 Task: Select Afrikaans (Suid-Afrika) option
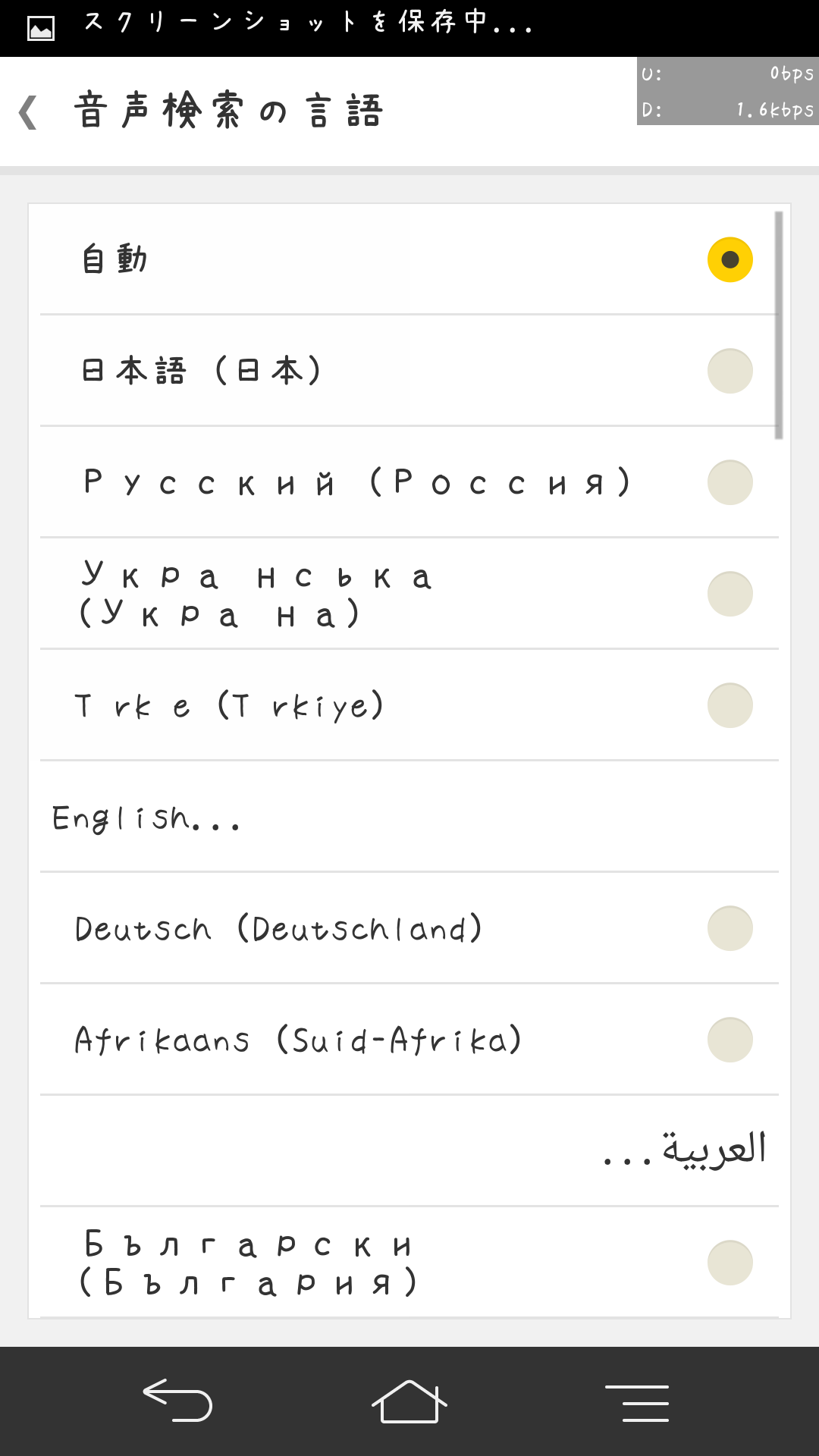point(409,1040)
